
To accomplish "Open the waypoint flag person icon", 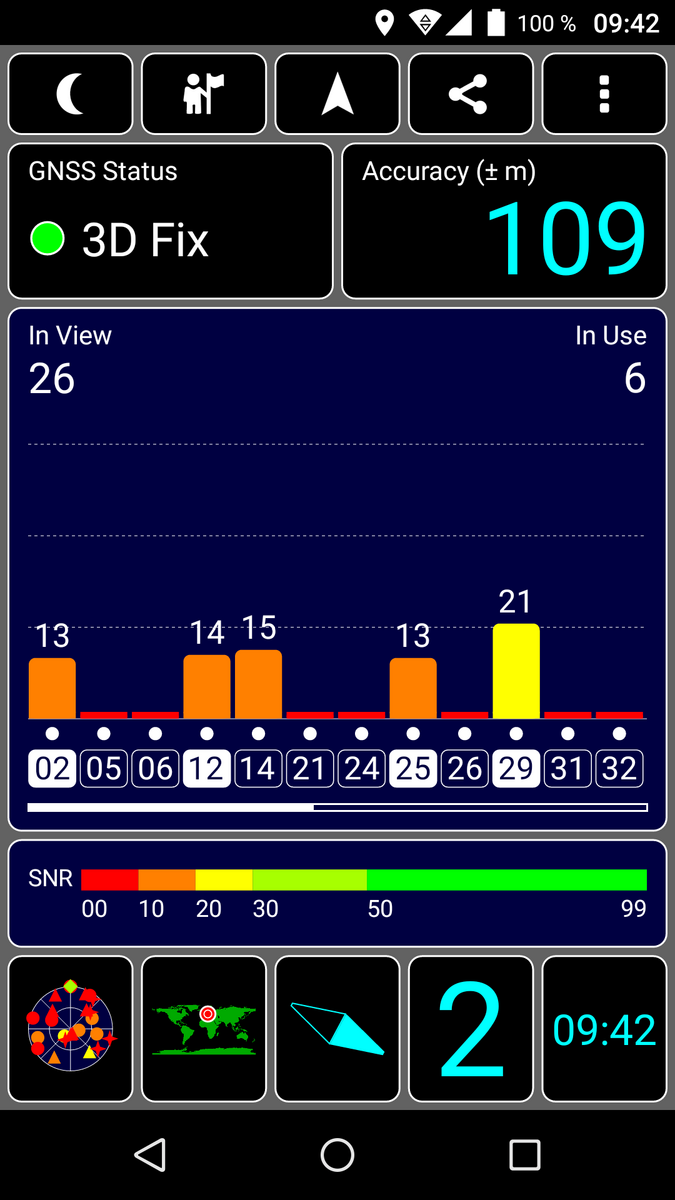I will pyautogui.click(x=204, y=94).
